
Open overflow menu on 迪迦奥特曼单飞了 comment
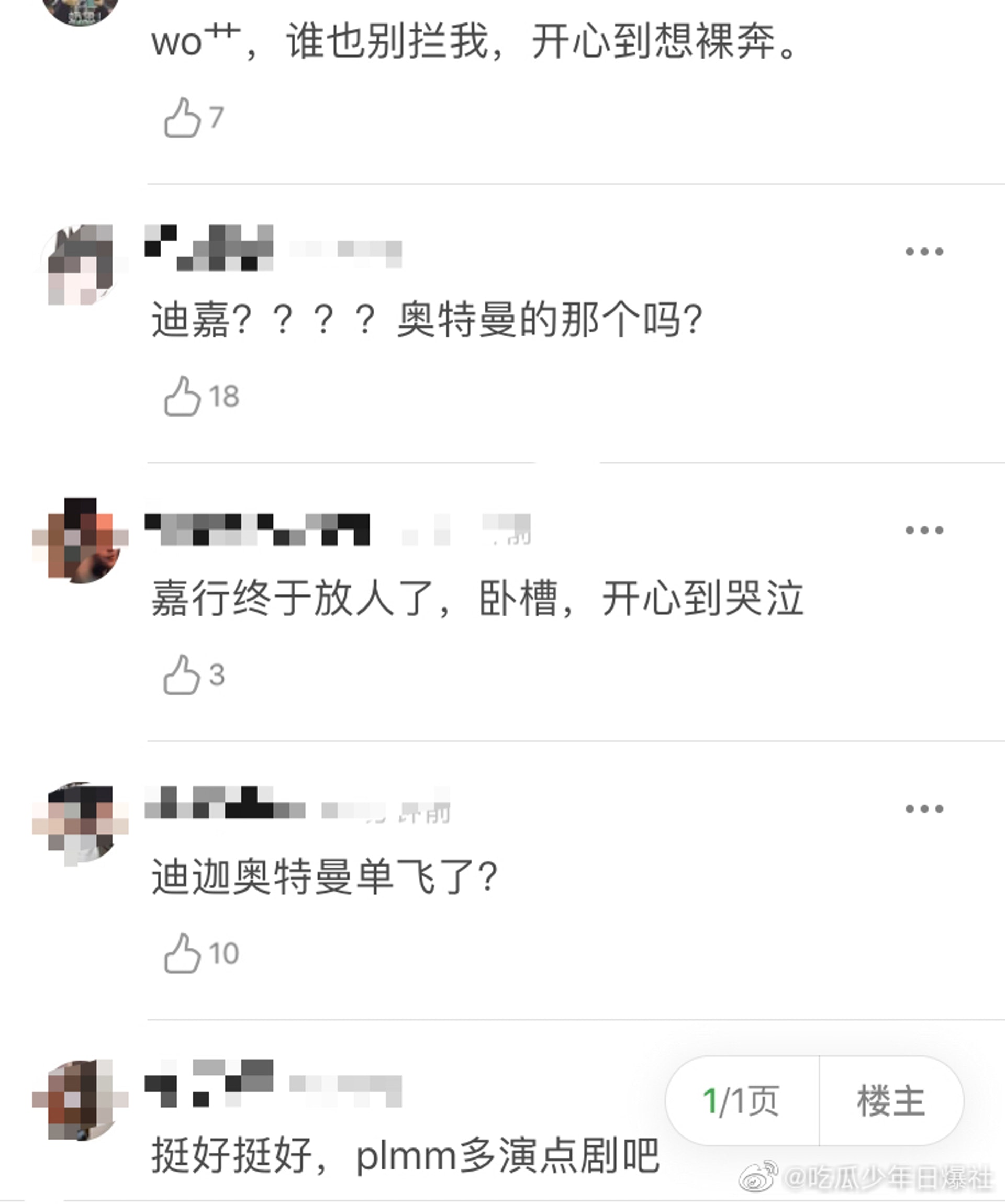[x=924, y=809]
